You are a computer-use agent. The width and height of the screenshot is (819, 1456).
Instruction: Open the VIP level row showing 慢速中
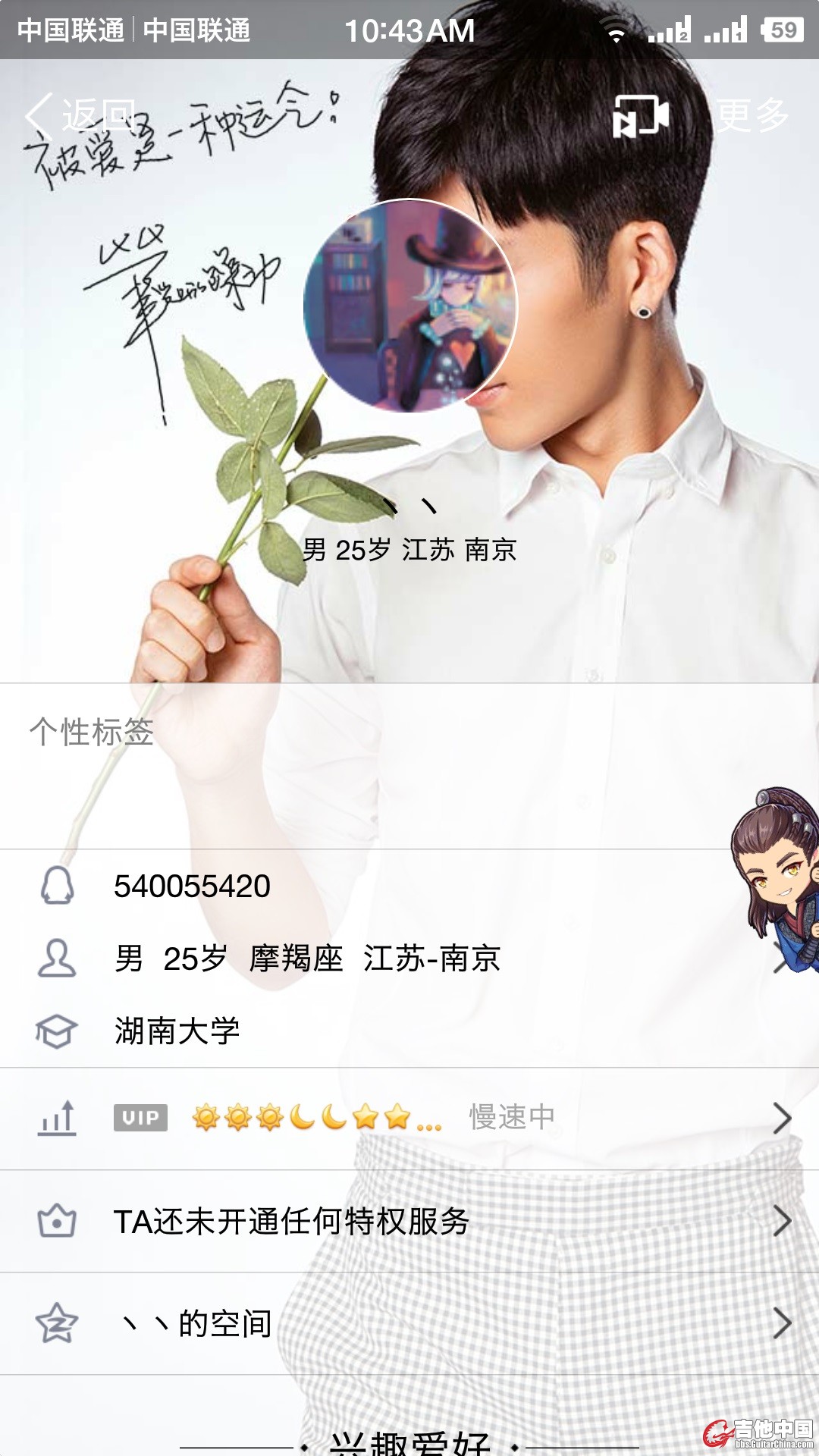[409, 1118]
